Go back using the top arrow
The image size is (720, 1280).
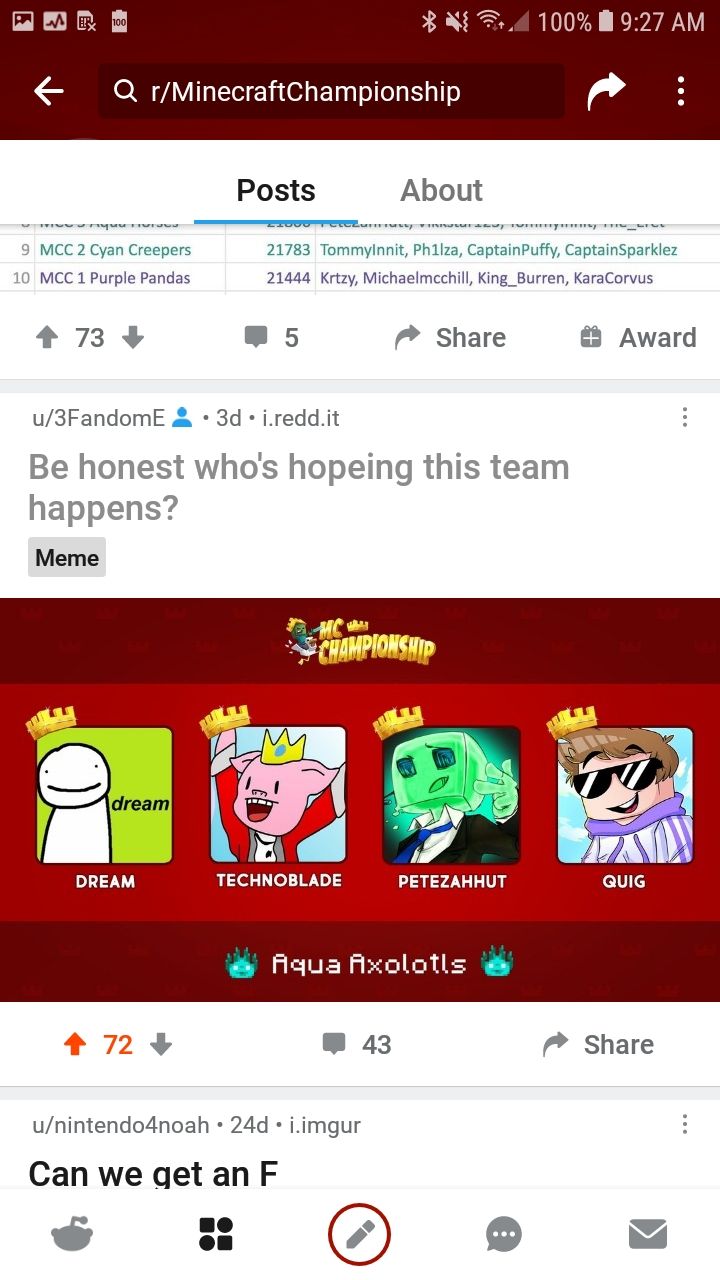48,92
